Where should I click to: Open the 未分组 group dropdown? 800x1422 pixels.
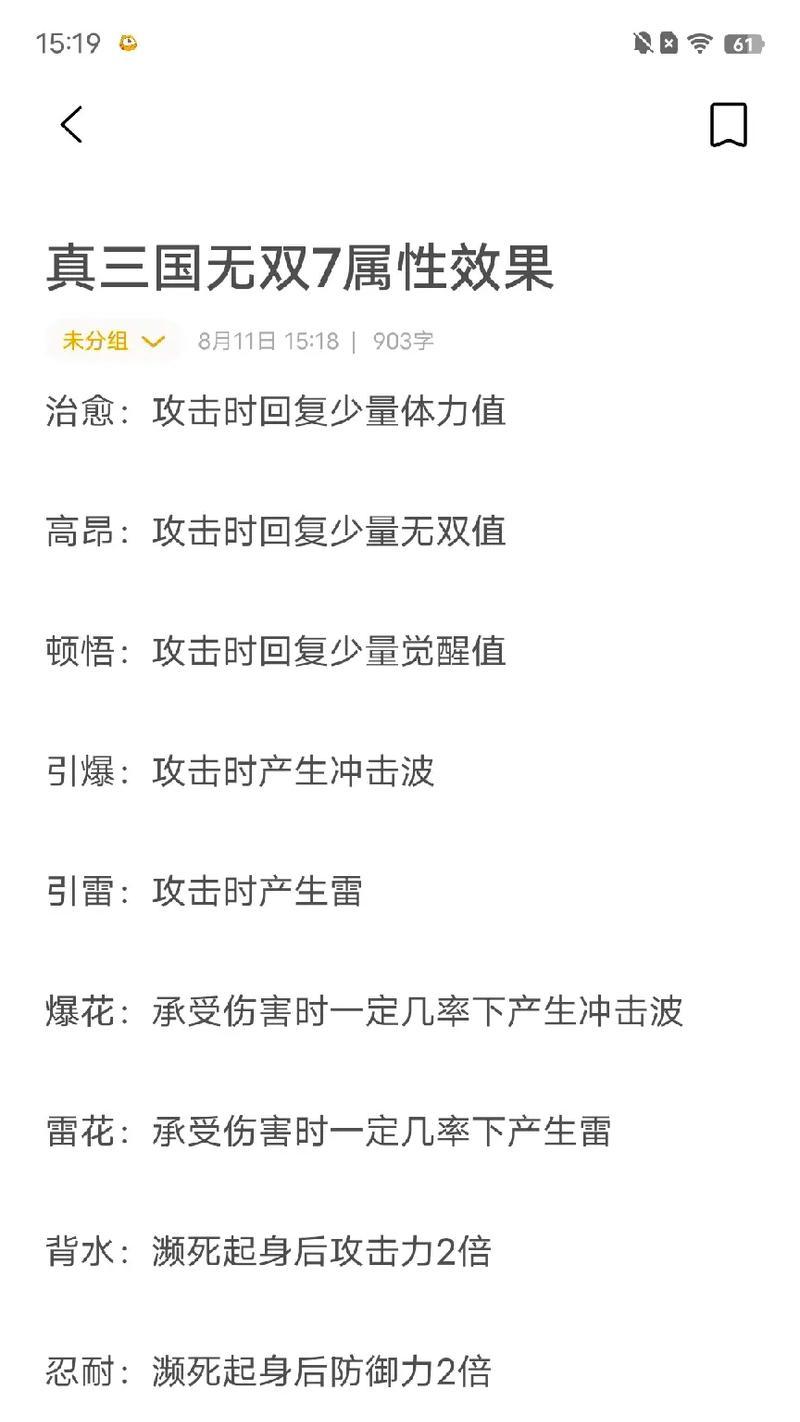(113, 341)
